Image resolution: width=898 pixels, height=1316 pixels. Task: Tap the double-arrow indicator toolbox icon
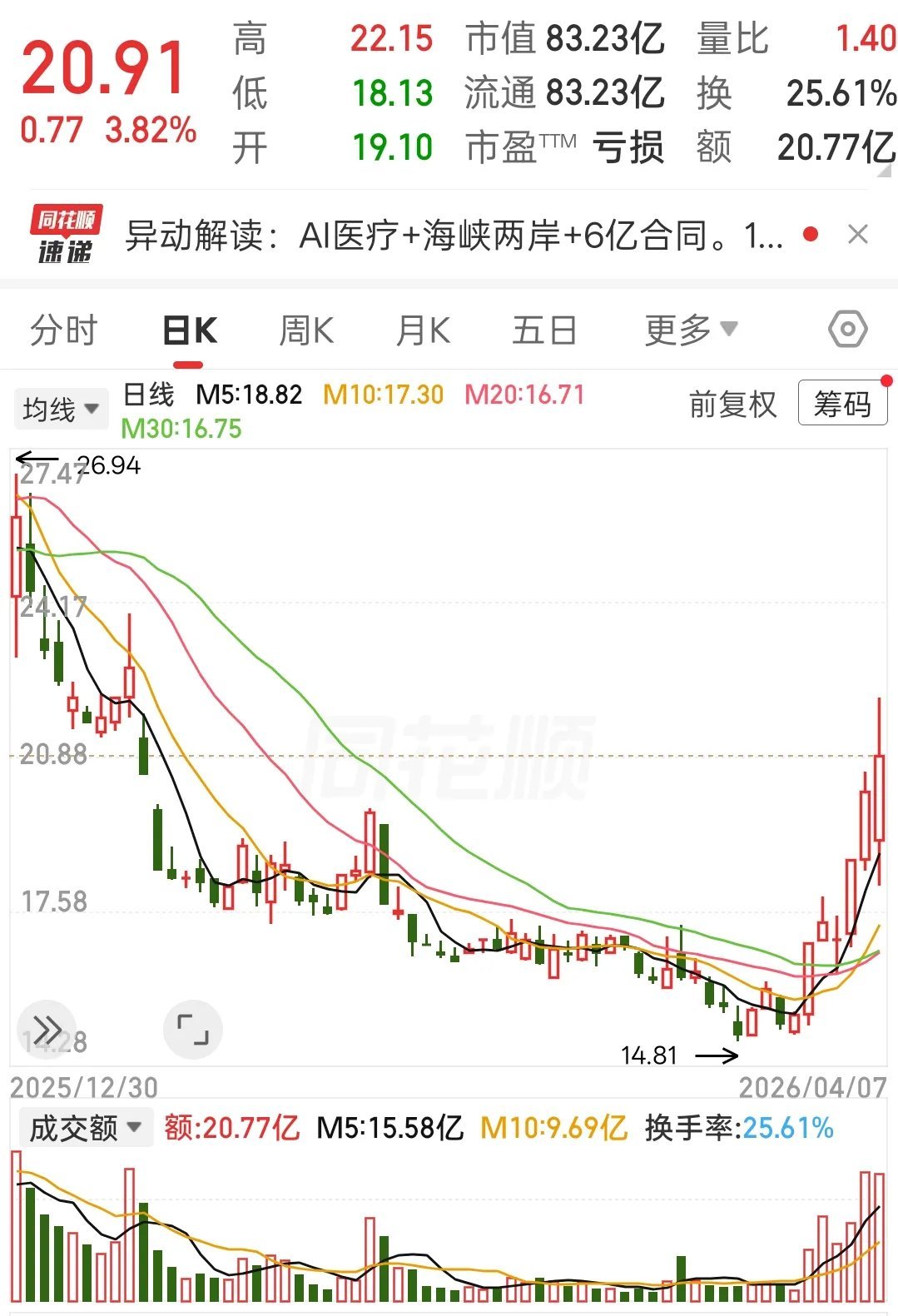[48, 1029]
